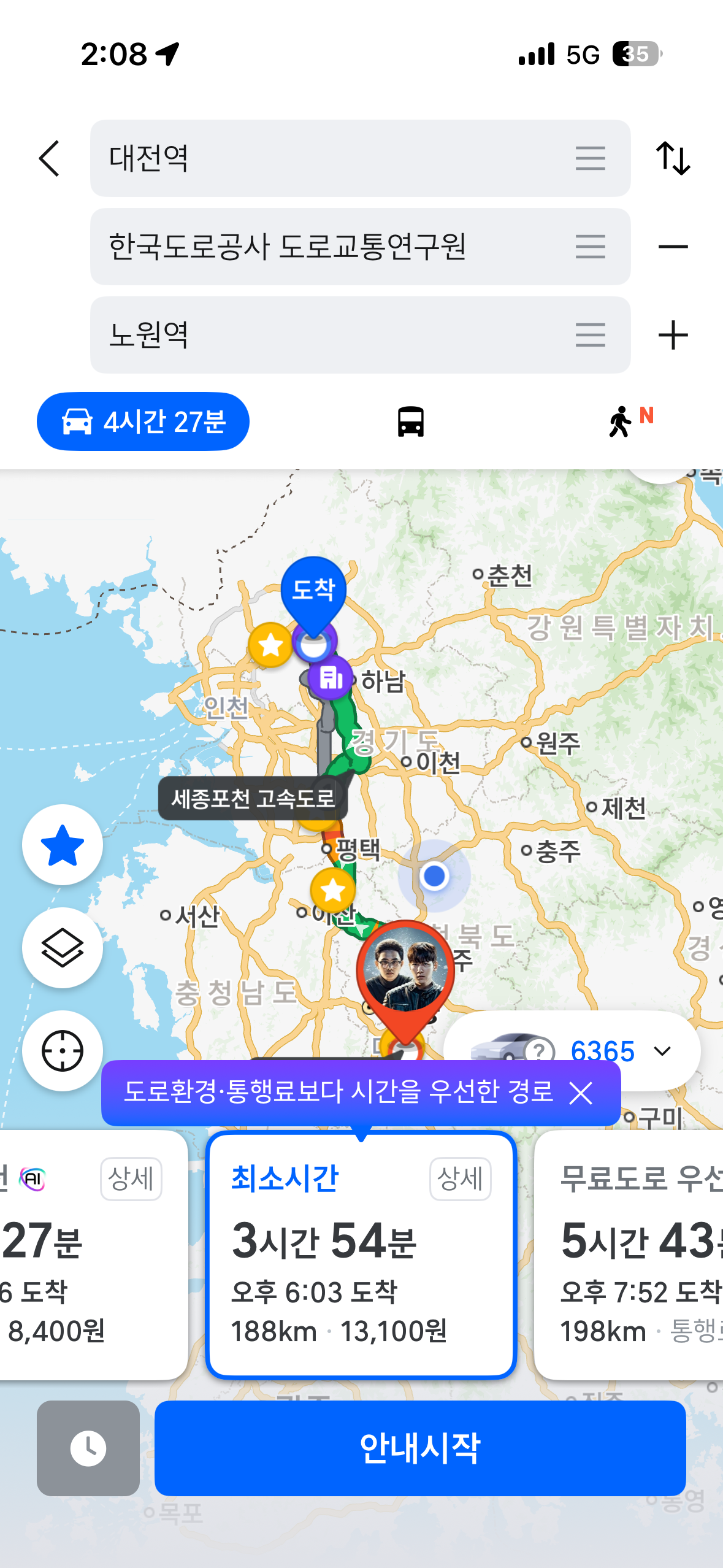Screen dimensions: 723x1568
Task: Go back using the back arrow
Action: (x=50, y=158)
